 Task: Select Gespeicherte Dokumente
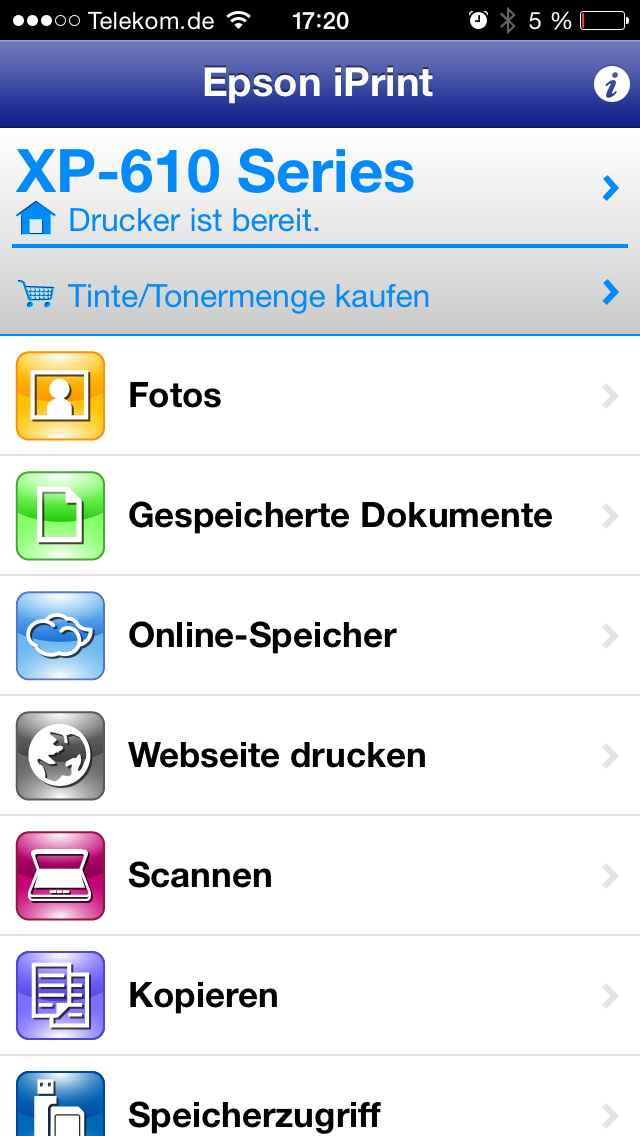pyautogui.click(x=320, y=516)
